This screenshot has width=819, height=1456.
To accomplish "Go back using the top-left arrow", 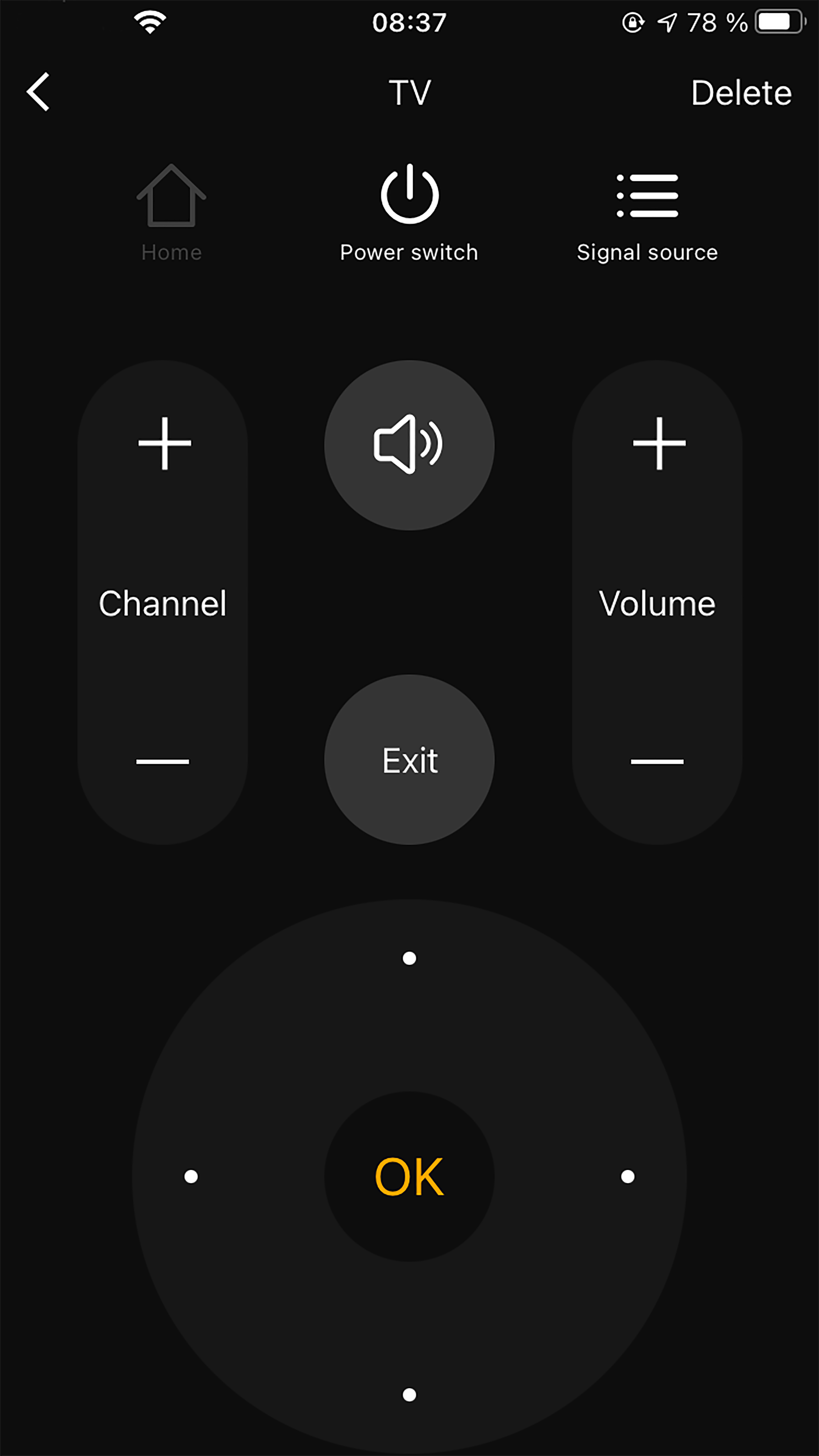I will coord(39,92).
